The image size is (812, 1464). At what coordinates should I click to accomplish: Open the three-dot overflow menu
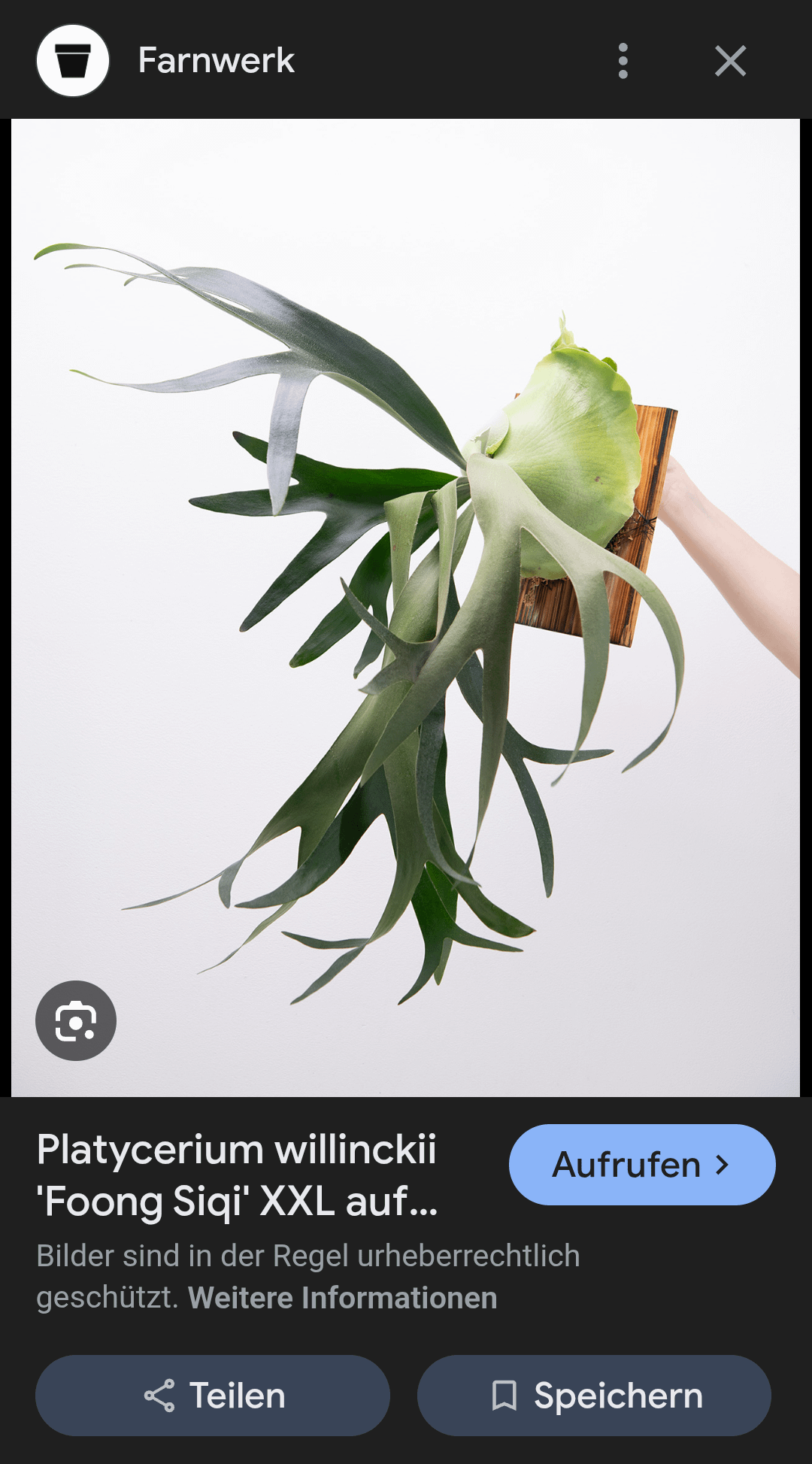point(623,61)
